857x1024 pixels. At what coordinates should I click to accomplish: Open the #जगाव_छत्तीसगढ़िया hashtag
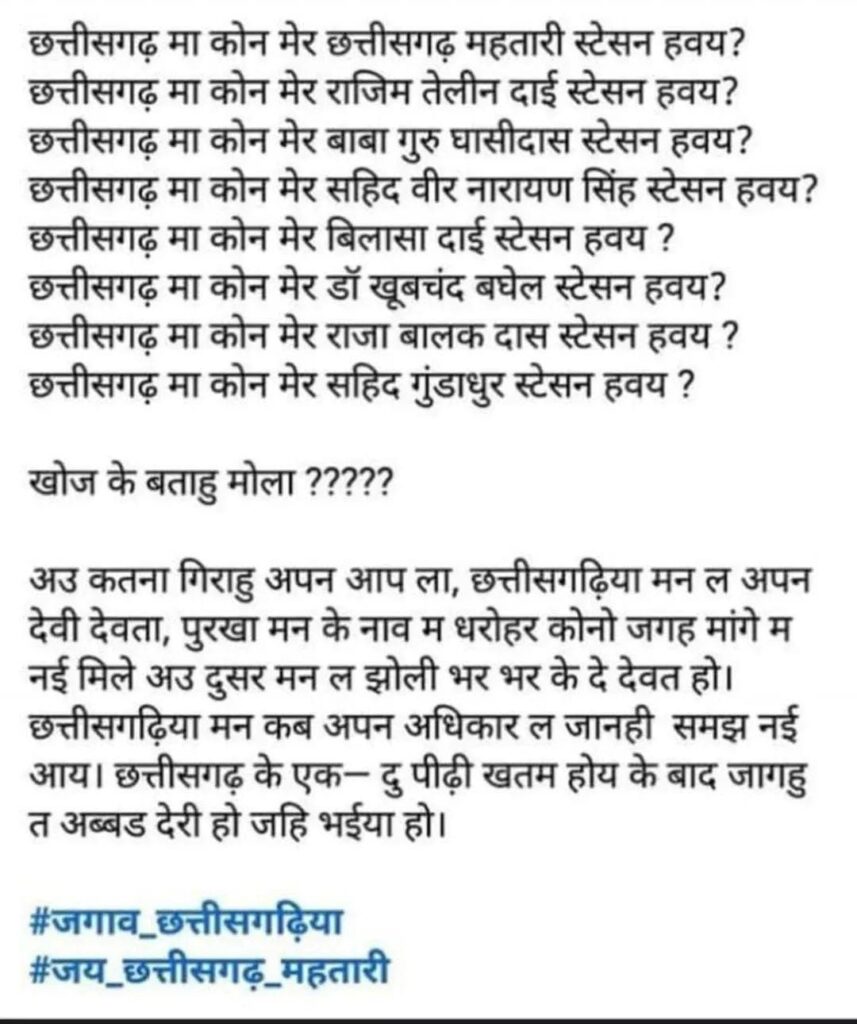187,920
